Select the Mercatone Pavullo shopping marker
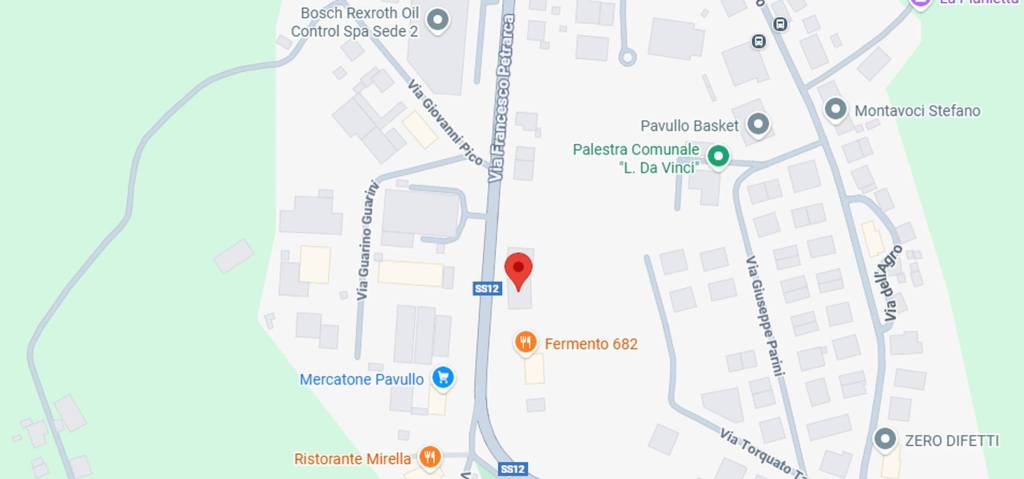 (x=443, y=378)
